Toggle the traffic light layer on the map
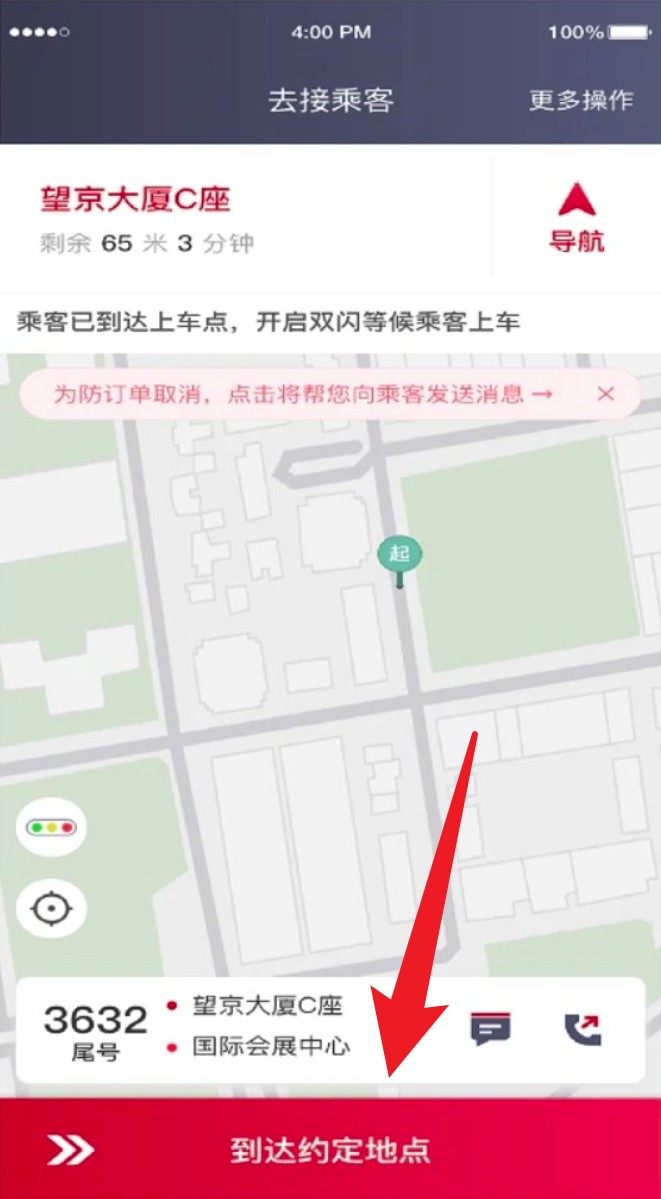Screen dimensions: 661x1199 (50, 827)
